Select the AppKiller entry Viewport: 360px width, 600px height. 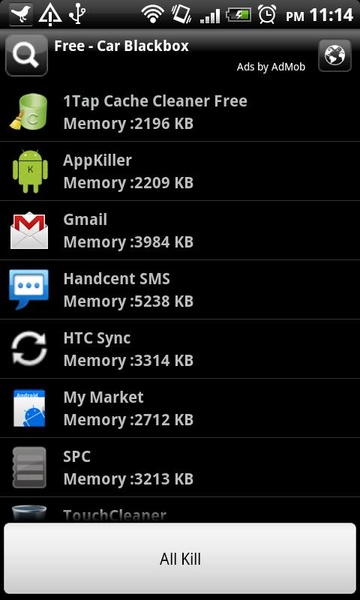[x=180, y=171]
